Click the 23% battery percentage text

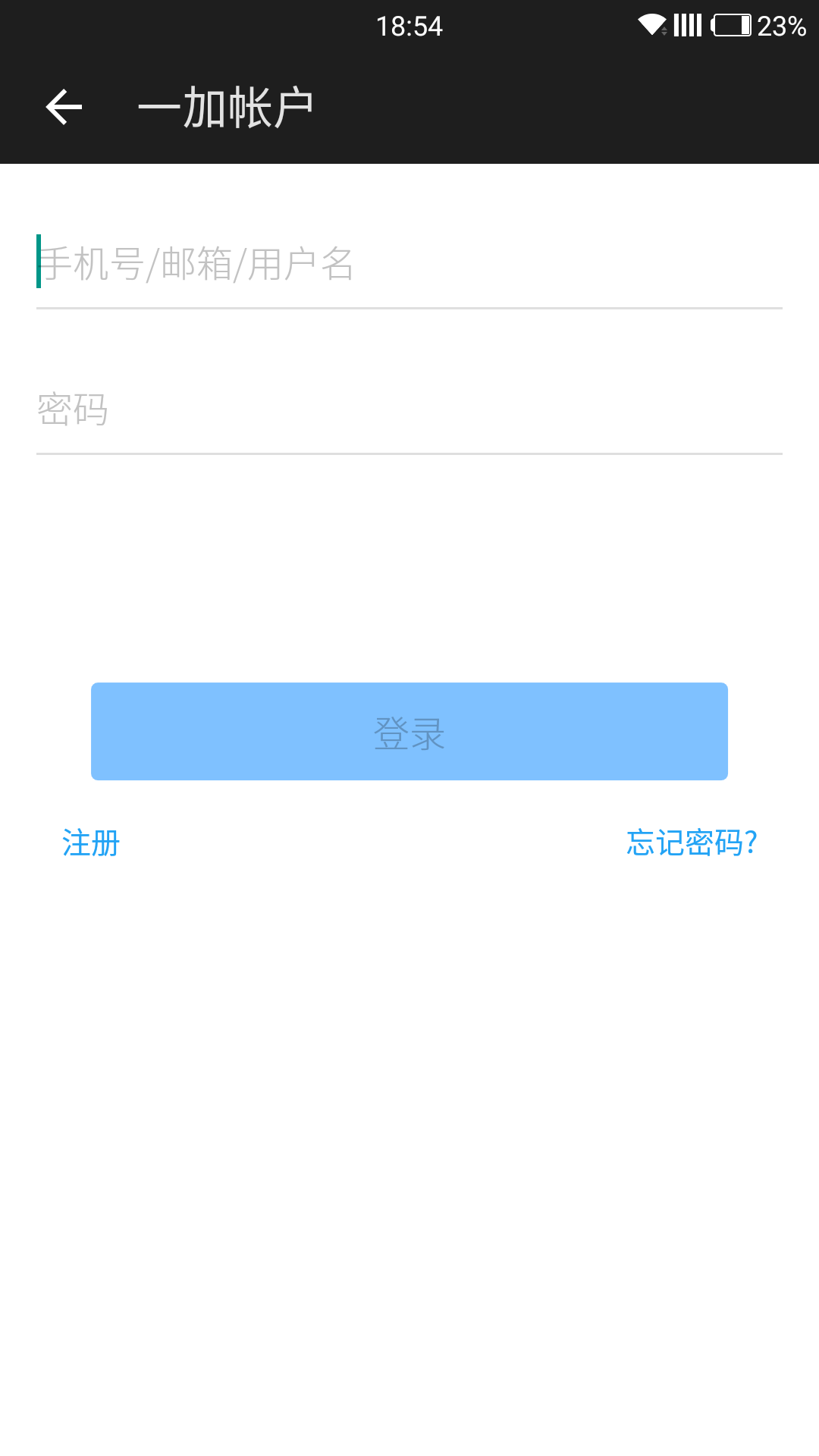[783, 25]
